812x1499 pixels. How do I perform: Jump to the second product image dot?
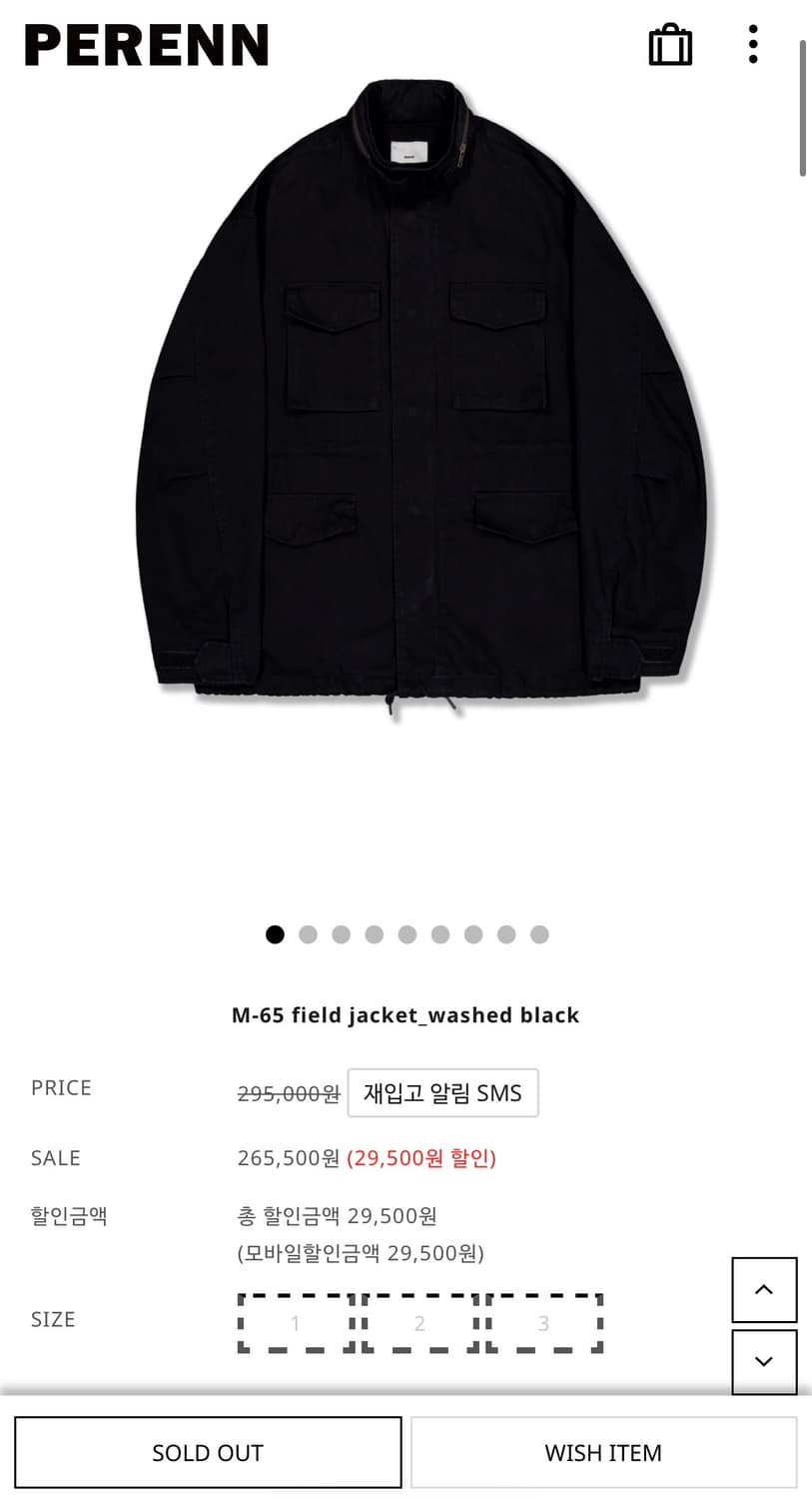point(309,934)
